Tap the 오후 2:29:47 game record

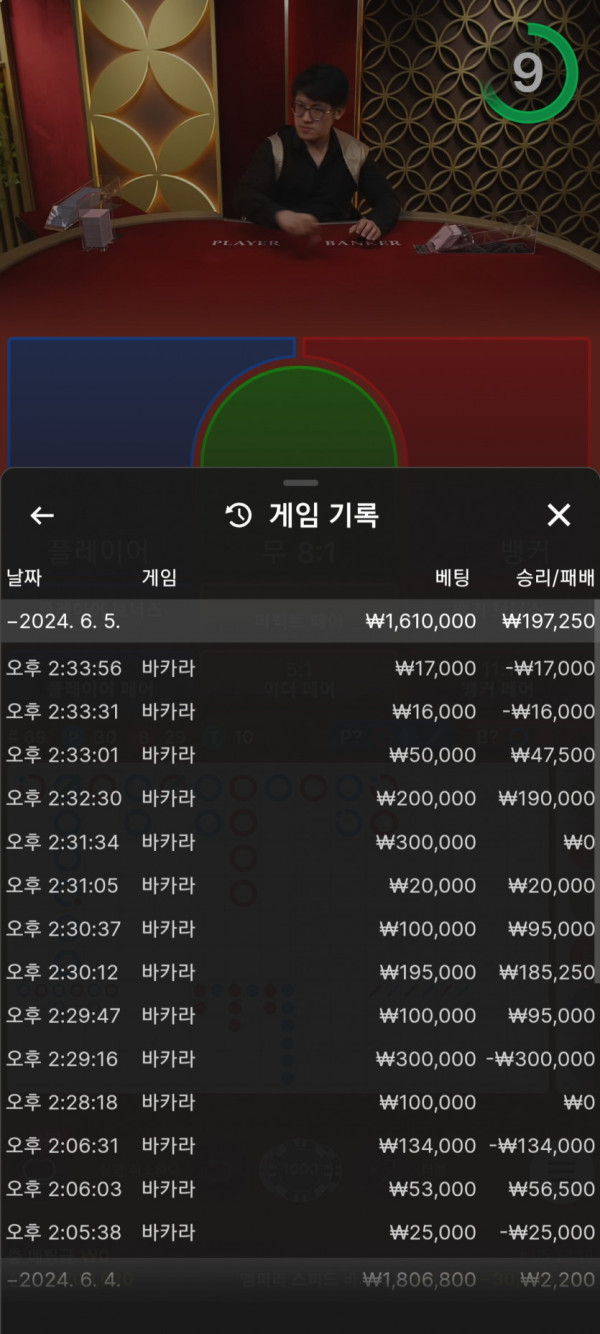tap(300, 1015)
